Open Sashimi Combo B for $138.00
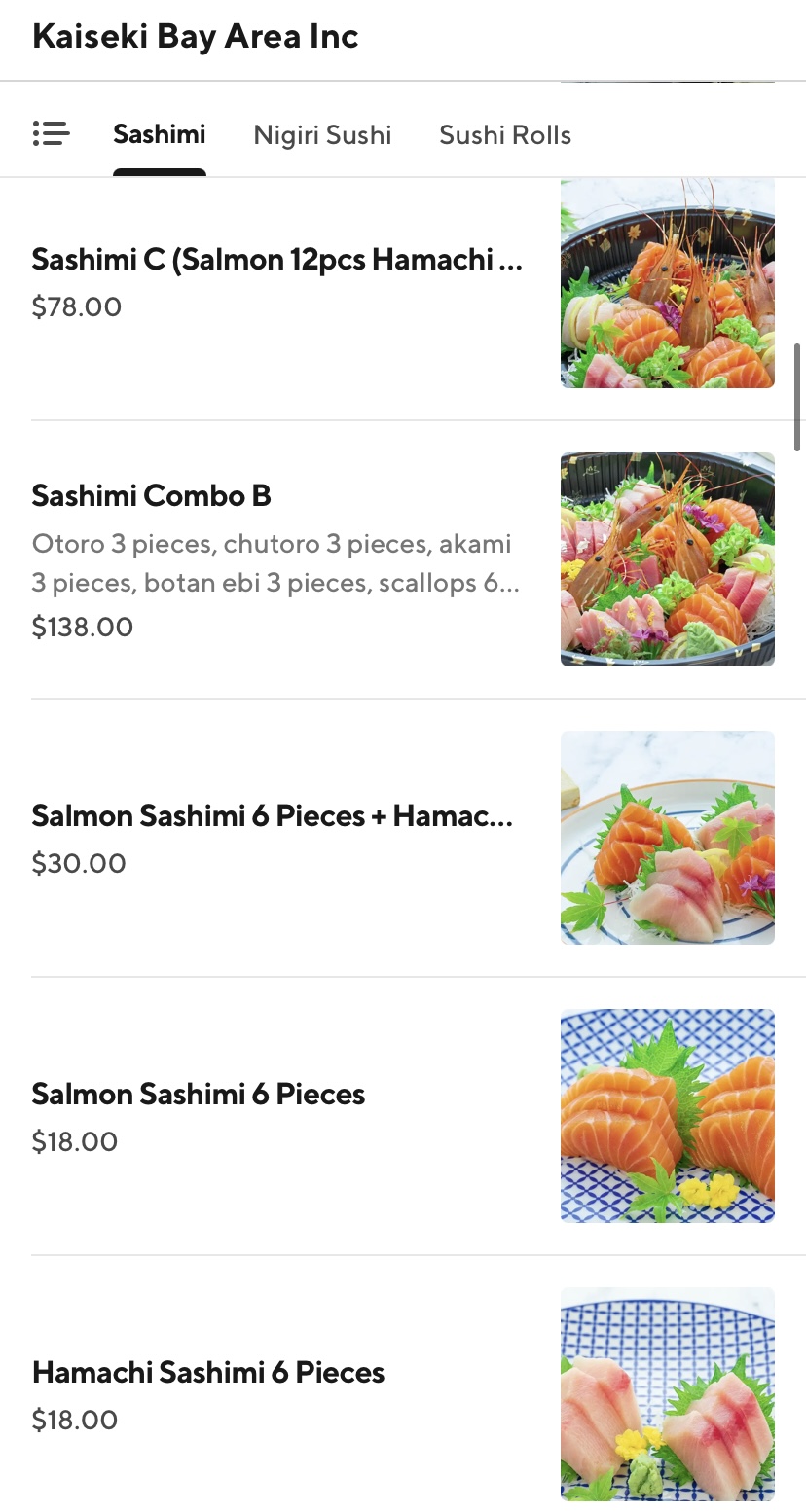The image size is (806, 1512). pos(277,559)
